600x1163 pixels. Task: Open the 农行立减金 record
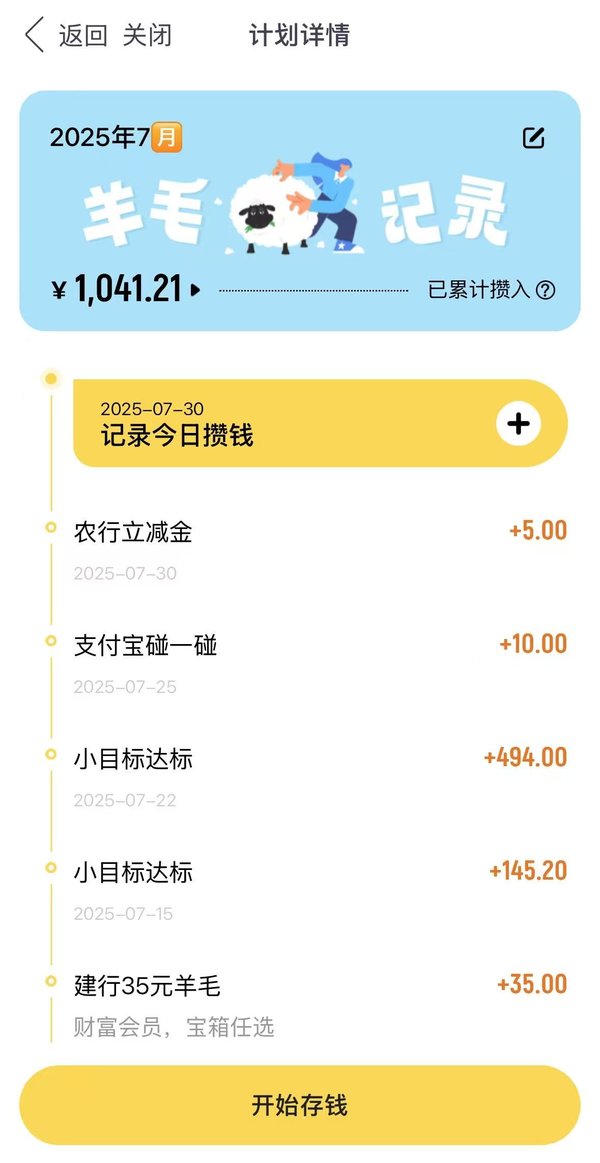320,551
